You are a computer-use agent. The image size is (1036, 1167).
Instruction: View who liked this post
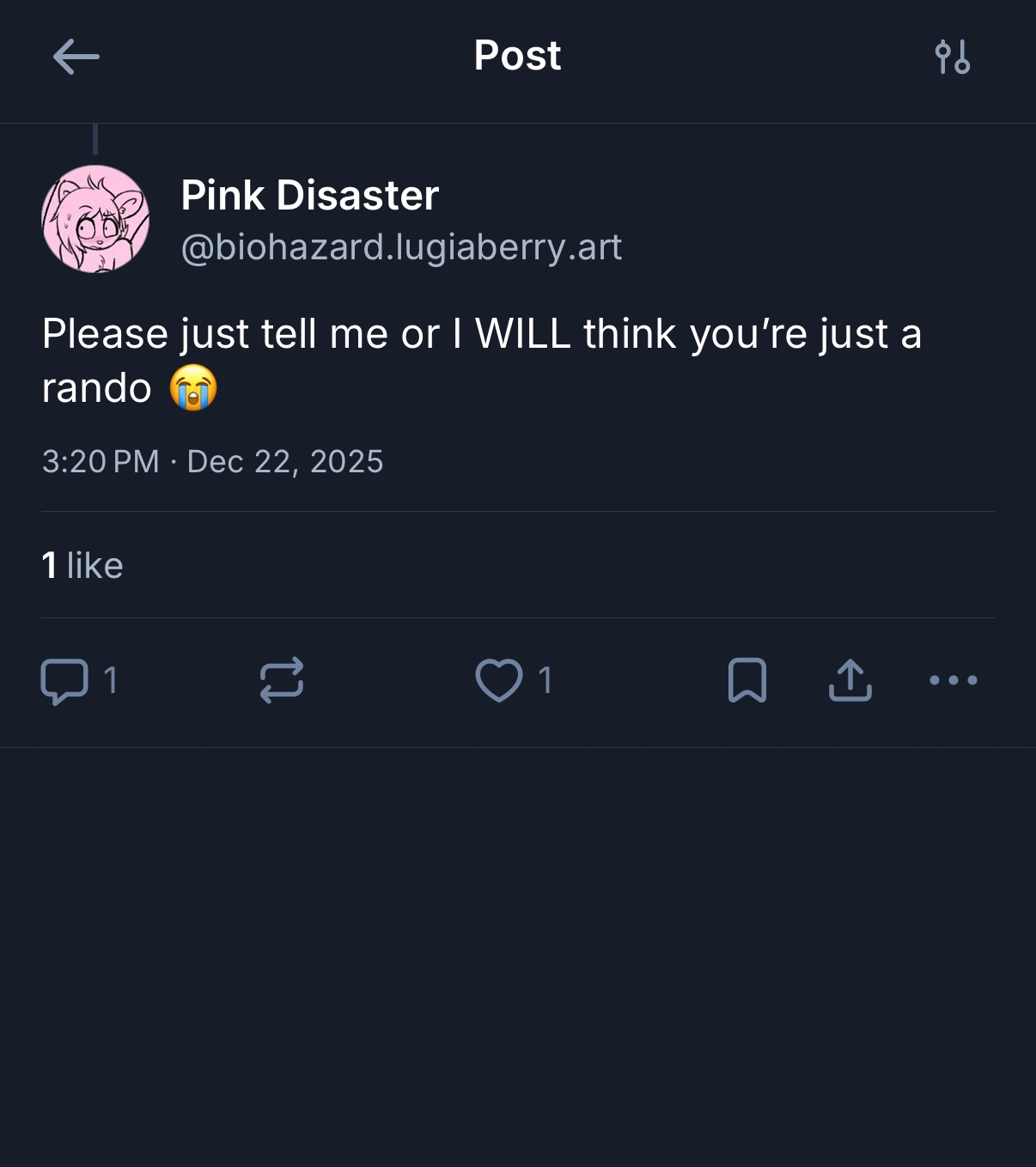click(x=82, y=565)
